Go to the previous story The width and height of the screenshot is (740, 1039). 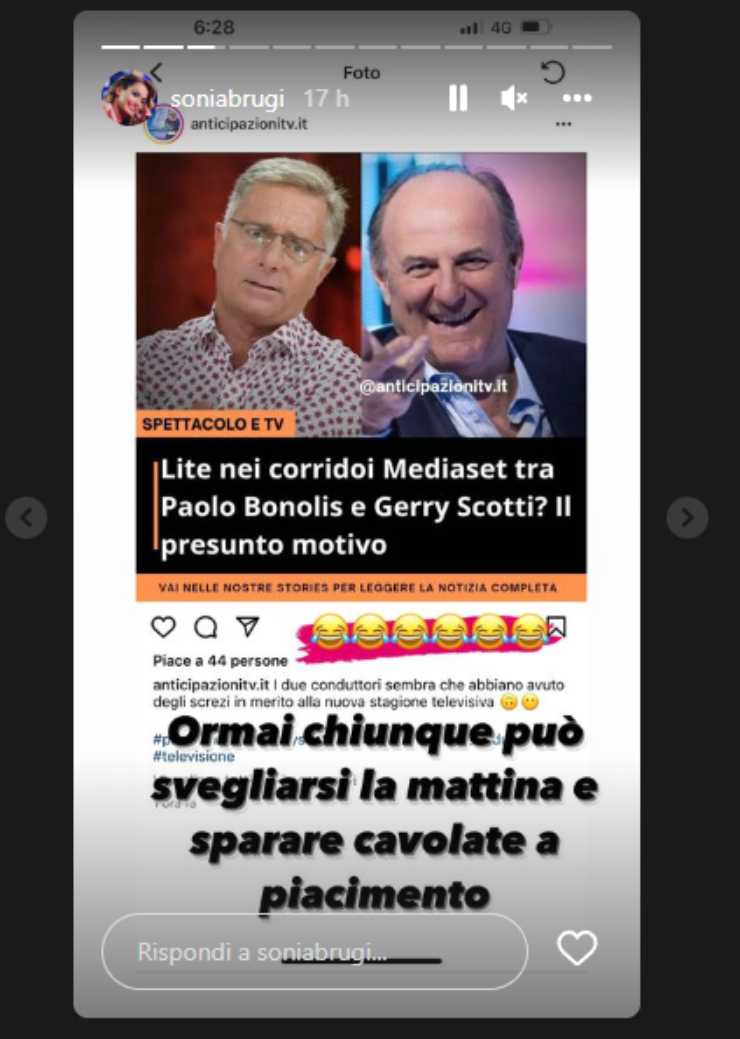tap(26, 517)
